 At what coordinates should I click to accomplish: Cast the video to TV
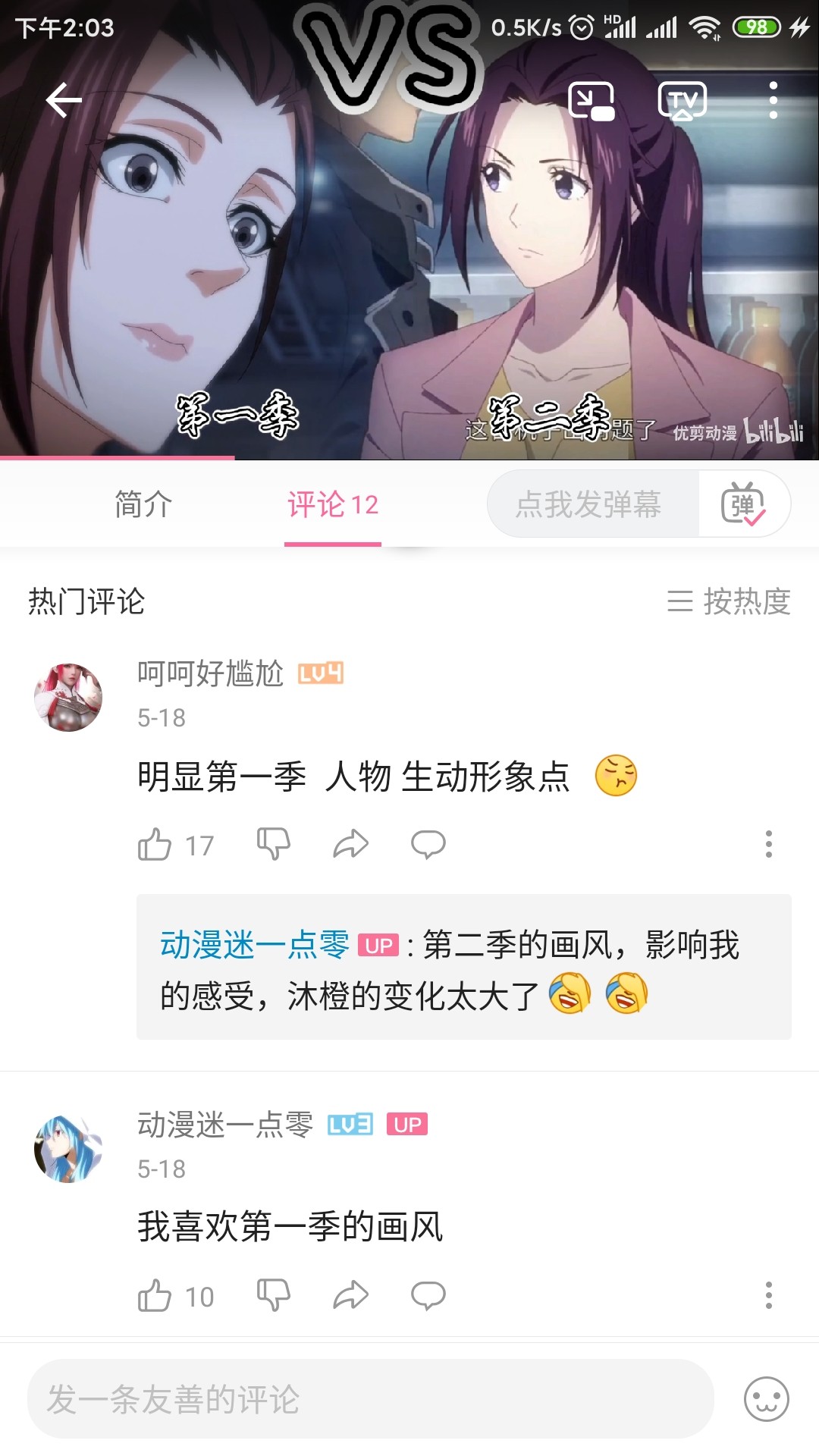pos(682,101)
